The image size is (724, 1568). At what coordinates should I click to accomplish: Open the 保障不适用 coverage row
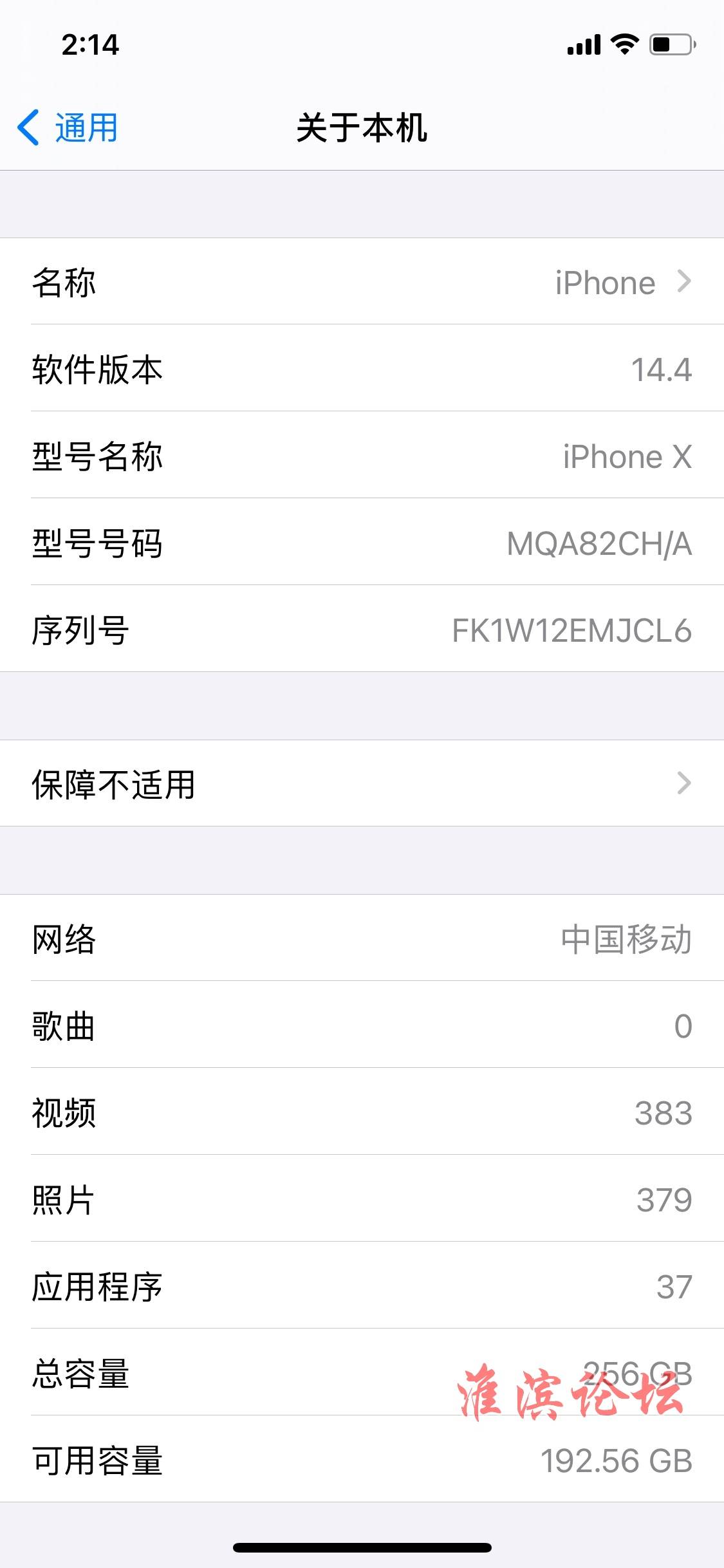[x=362, y=783]
